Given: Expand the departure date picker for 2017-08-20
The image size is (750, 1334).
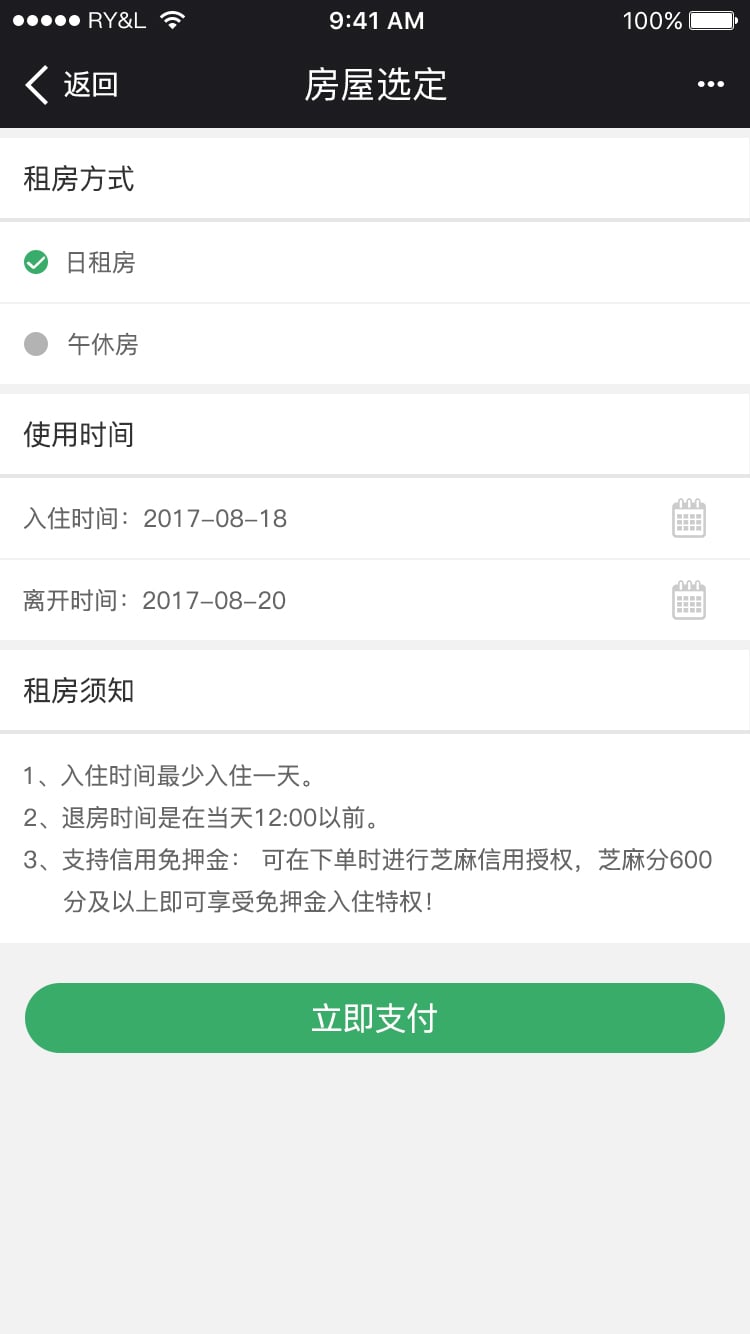Looking at the screenshot, I should coord(689,600).
